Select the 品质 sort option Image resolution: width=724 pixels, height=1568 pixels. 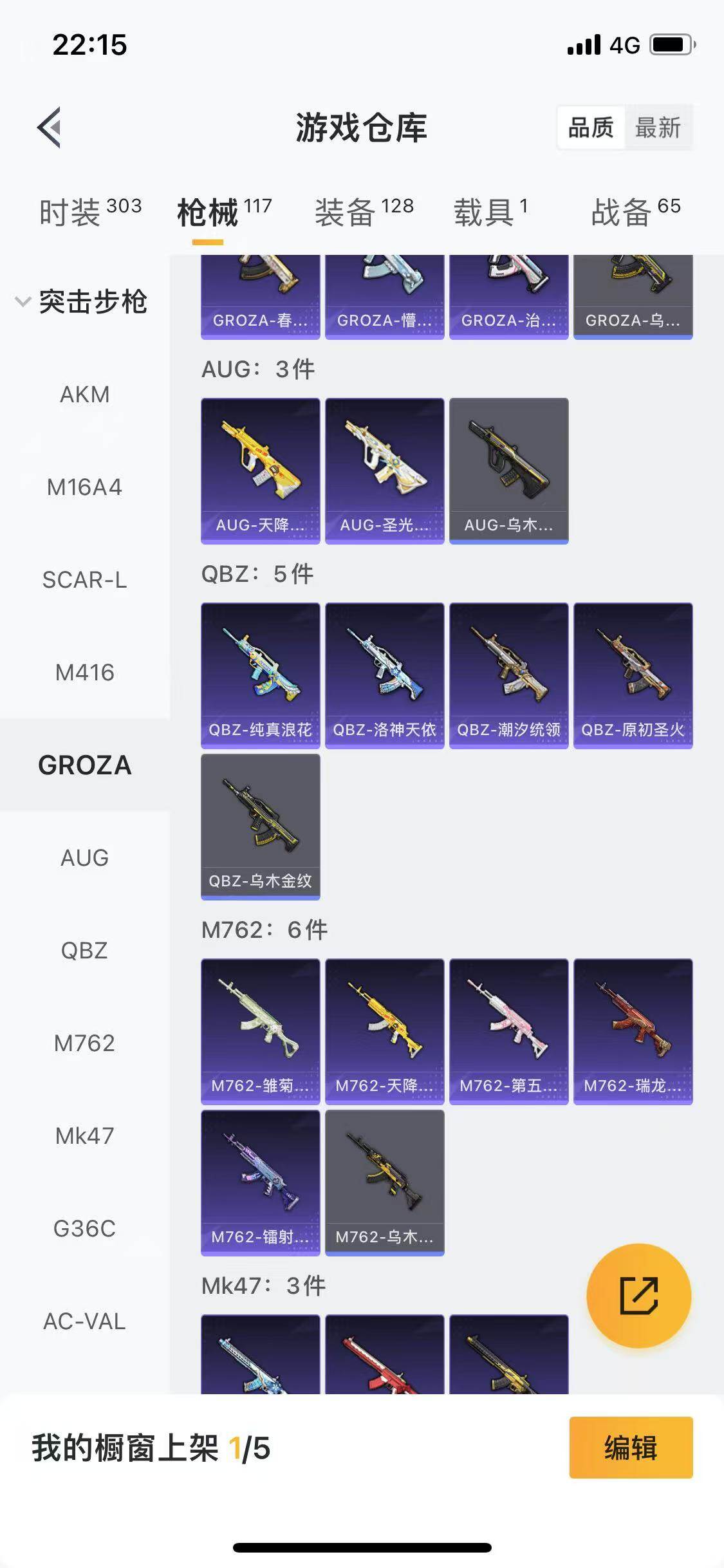591,127
